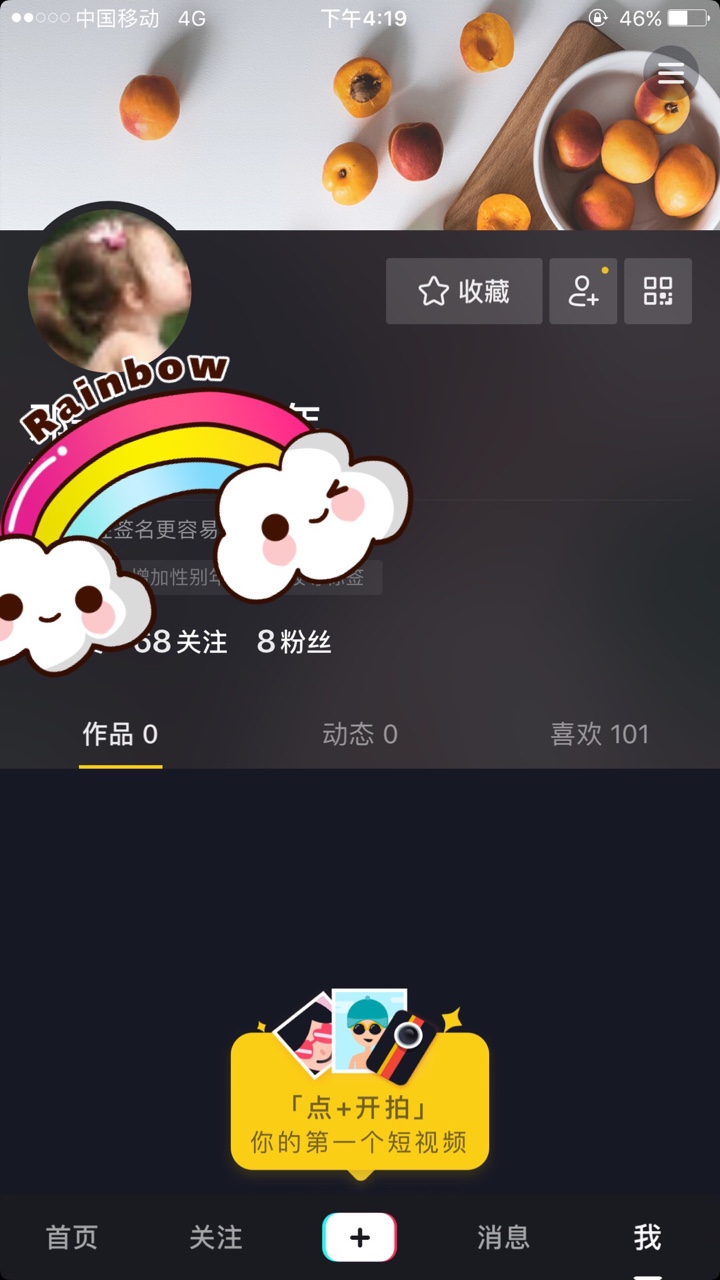
Task: Go to 首页 home
Action: pos(72,1237)
